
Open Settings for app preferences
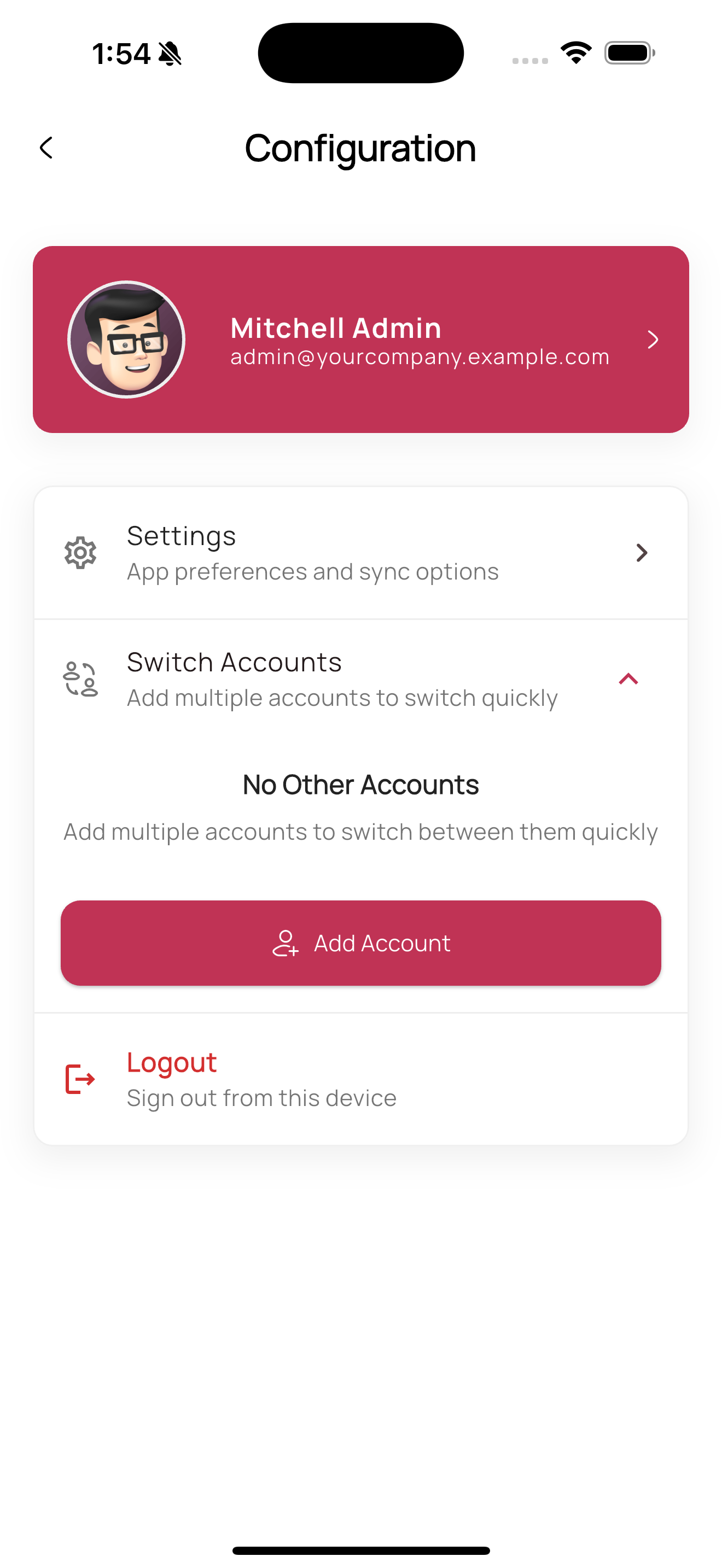[x=360, y=553]
